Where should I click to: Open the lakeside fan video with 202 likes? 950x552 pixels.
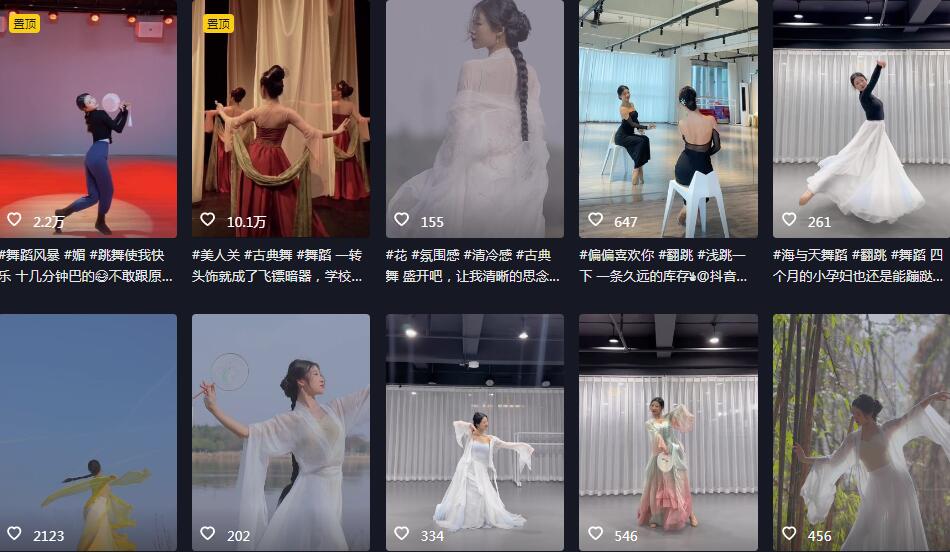point(280,430)
